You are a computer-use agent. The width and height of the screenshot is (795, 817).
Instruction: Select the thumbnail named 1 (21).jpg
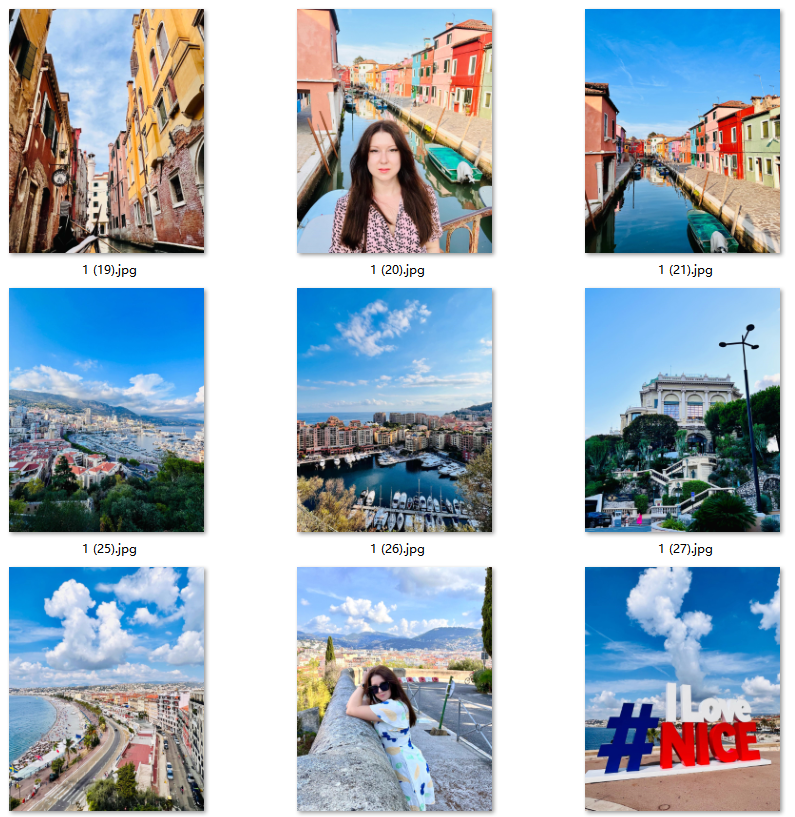click(x=682, y=131)
